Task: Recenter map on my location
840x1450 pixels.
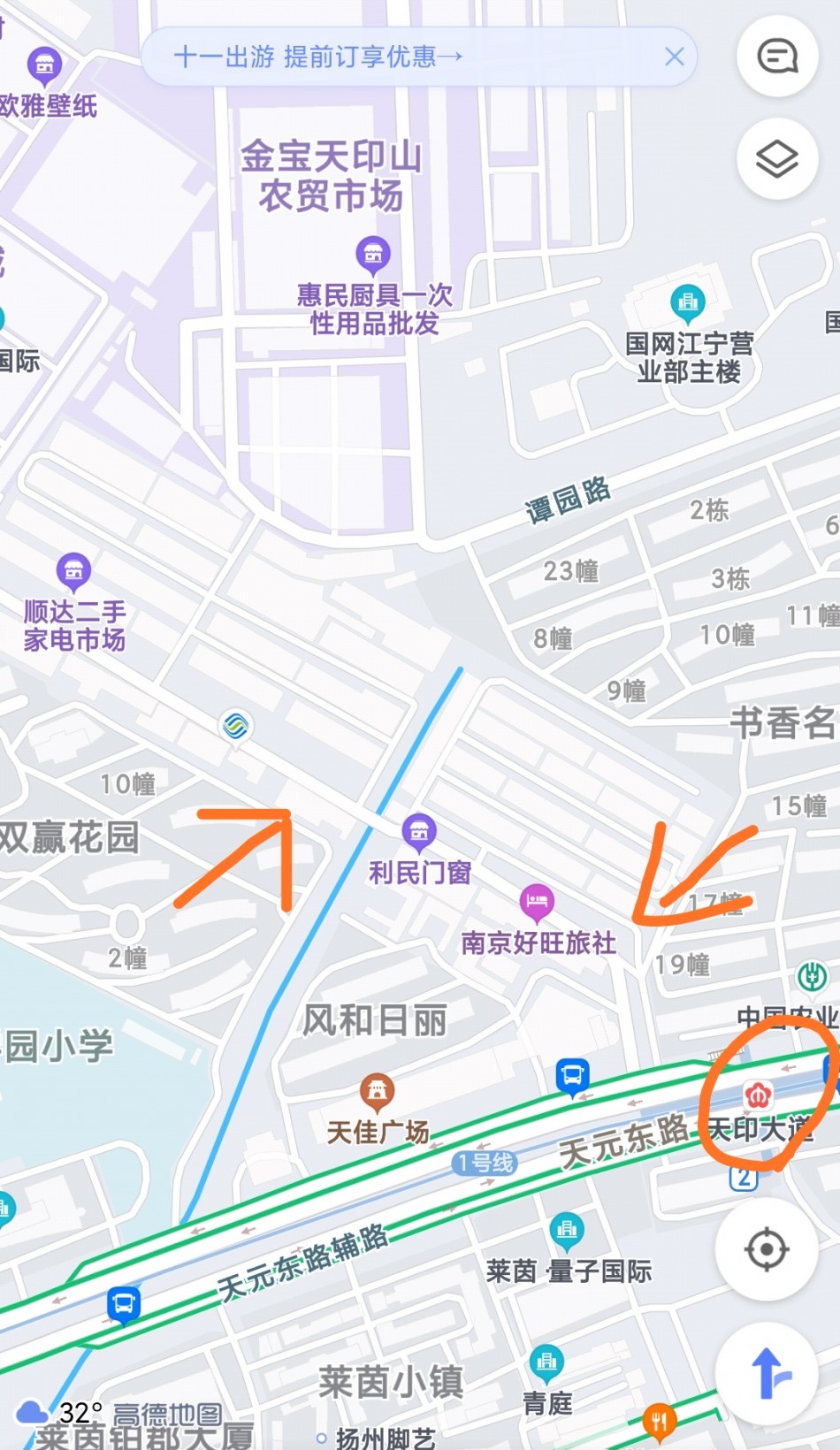Action: [x=766, y=1249]
